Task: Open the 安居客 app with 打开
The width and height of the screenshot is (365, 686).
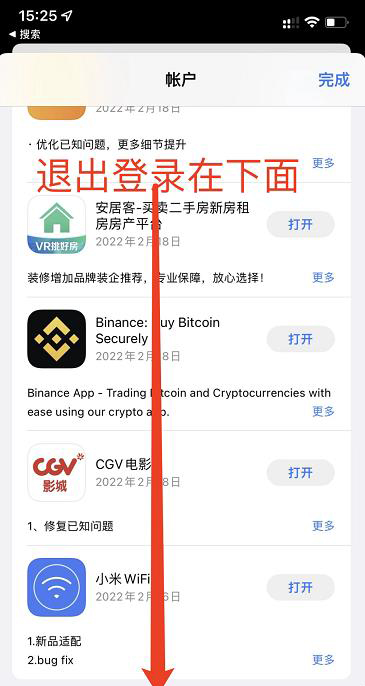Action: coord(301,224)
